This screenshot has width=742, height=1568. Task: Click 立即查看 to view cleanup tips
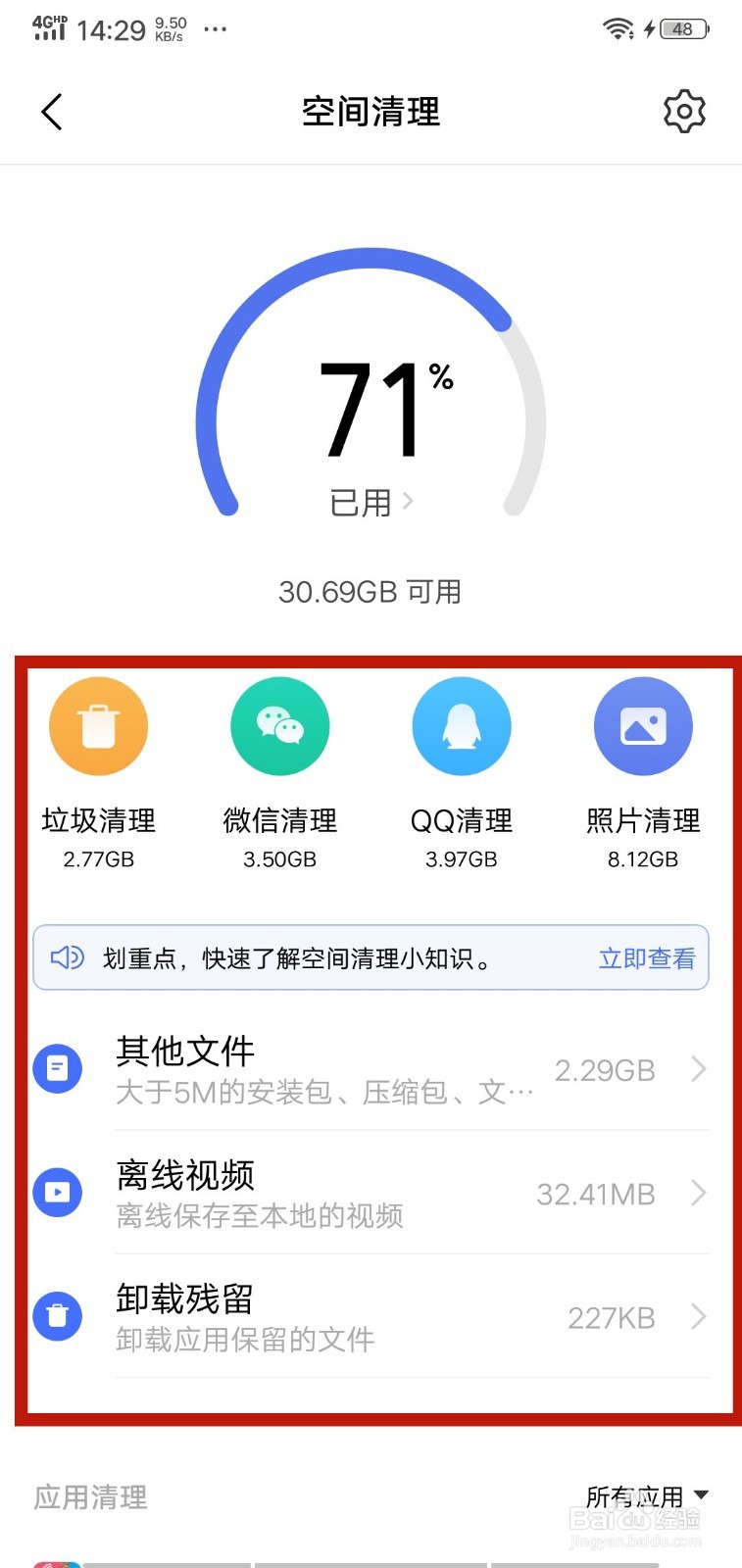click(x=646, y=957)
